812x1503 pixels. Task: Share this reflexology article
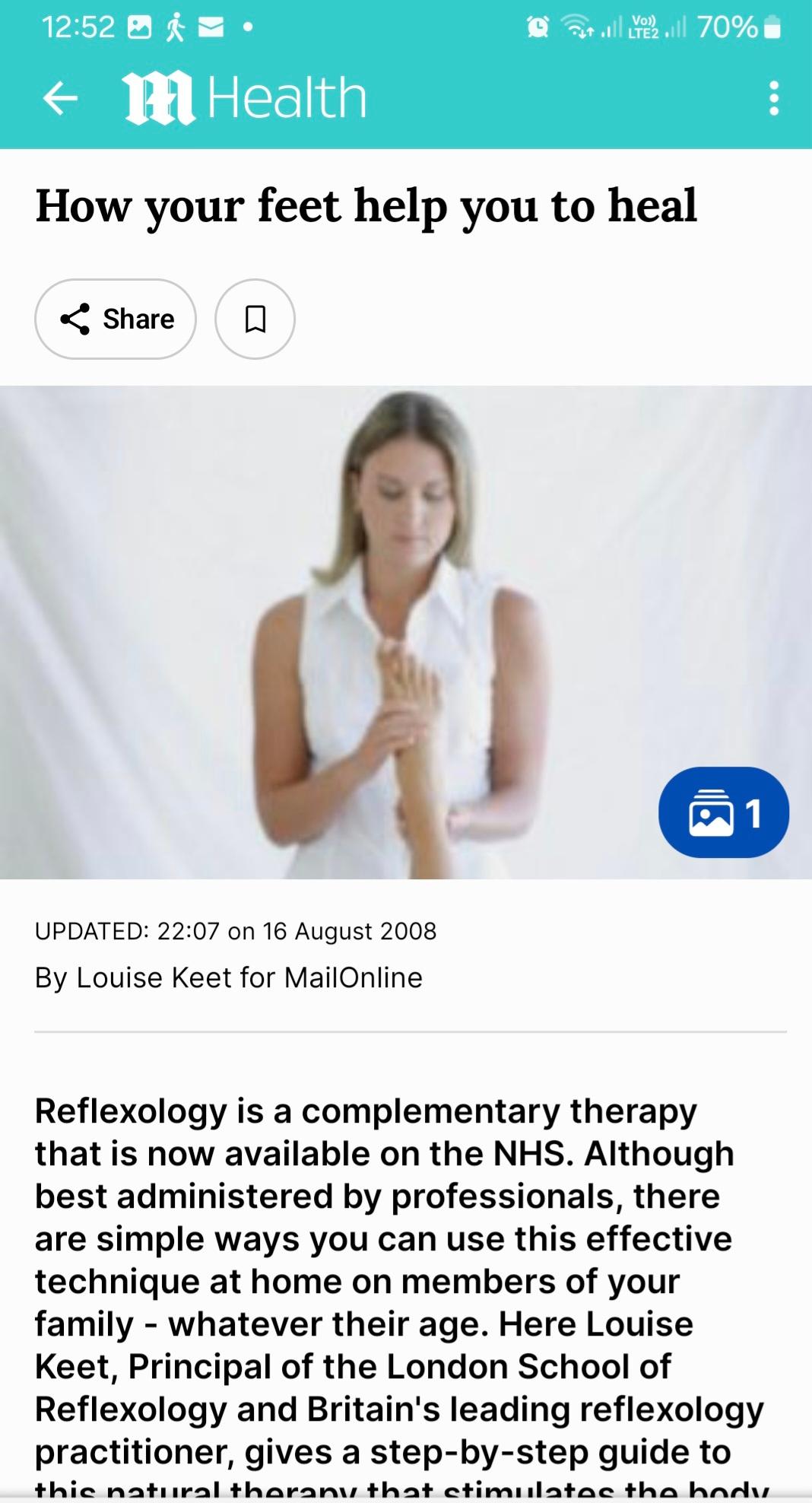(116, 319)
